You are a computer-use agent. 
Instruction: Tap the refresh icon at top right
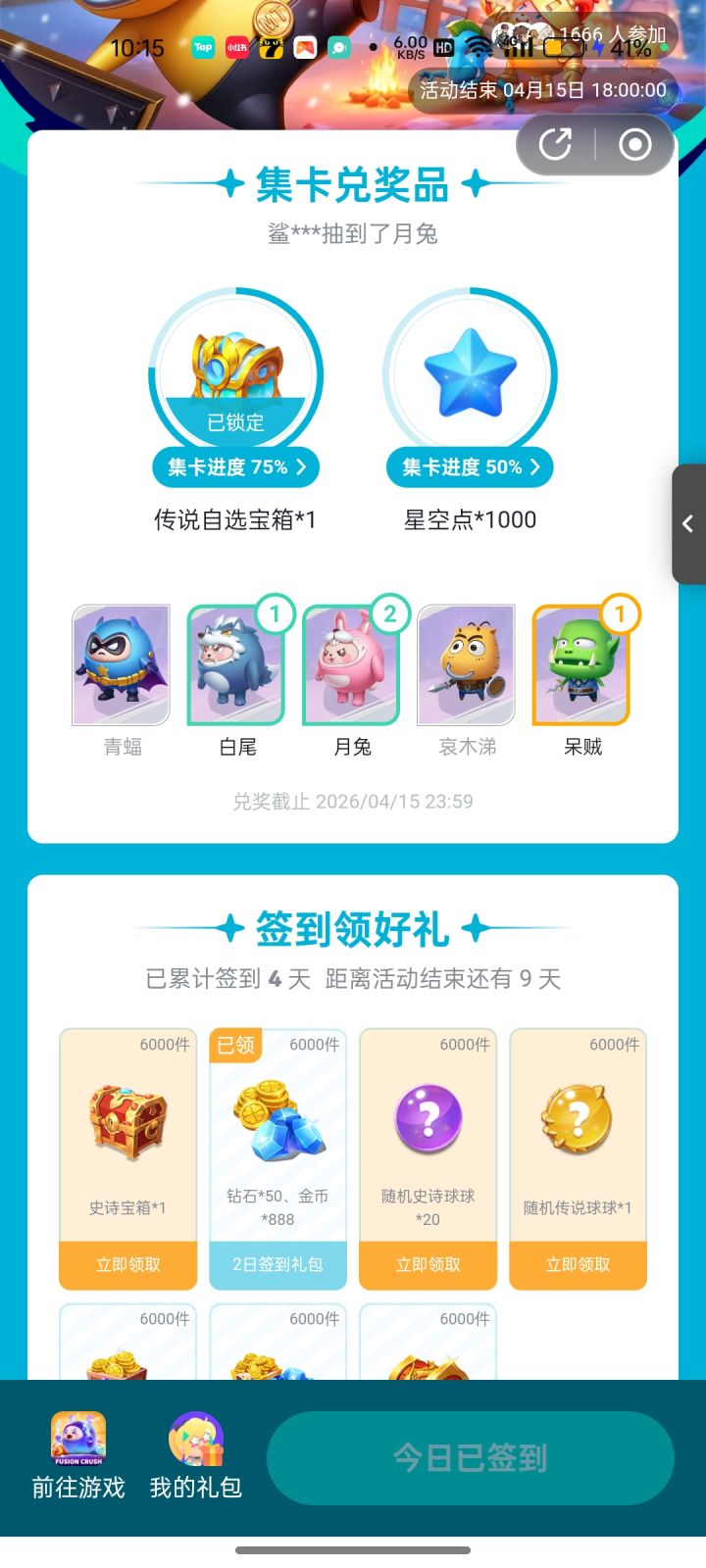555,144
